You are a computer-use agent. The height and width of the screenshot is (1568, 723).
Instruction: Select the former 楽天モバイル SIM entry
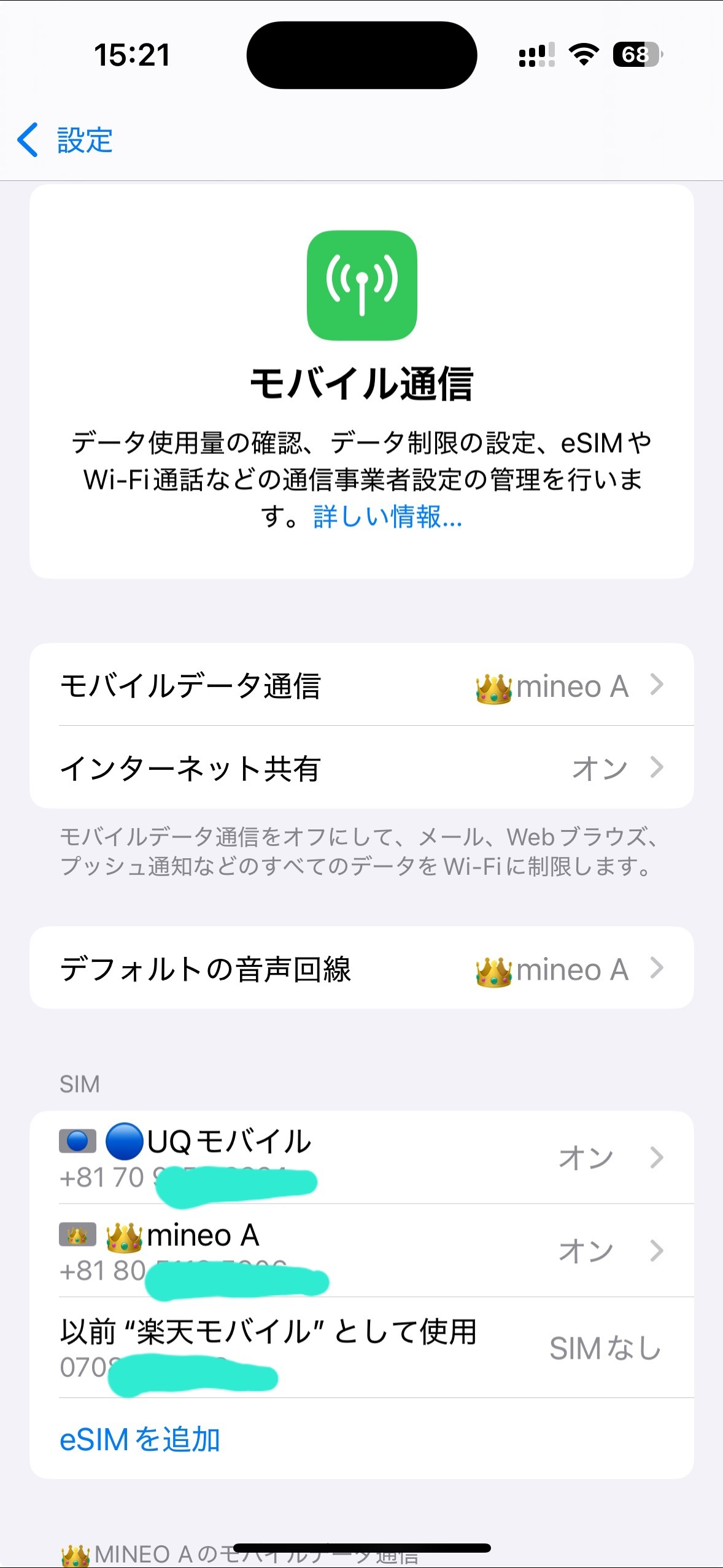(361, 1348)
